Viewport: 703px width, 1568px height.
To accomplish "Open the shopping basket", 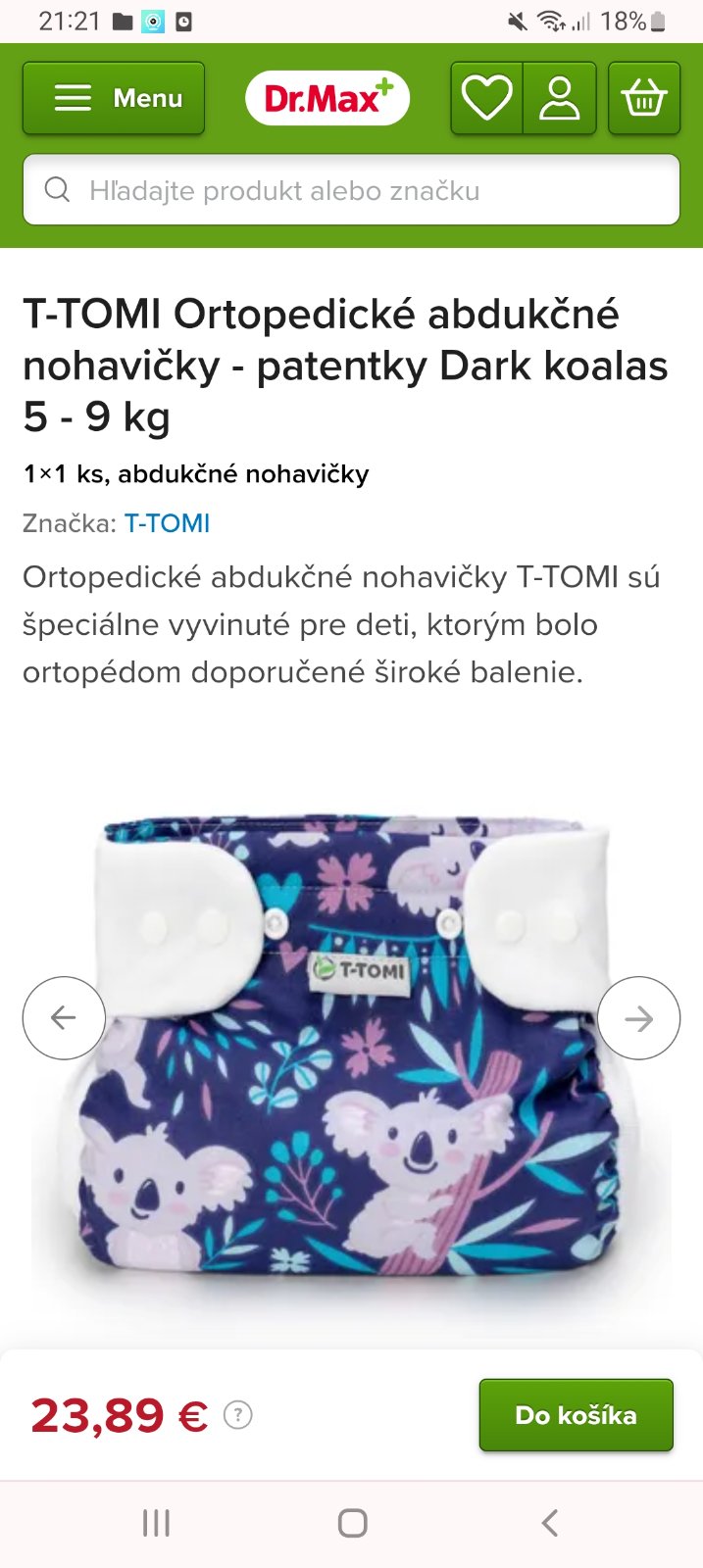I will (644, 98).
